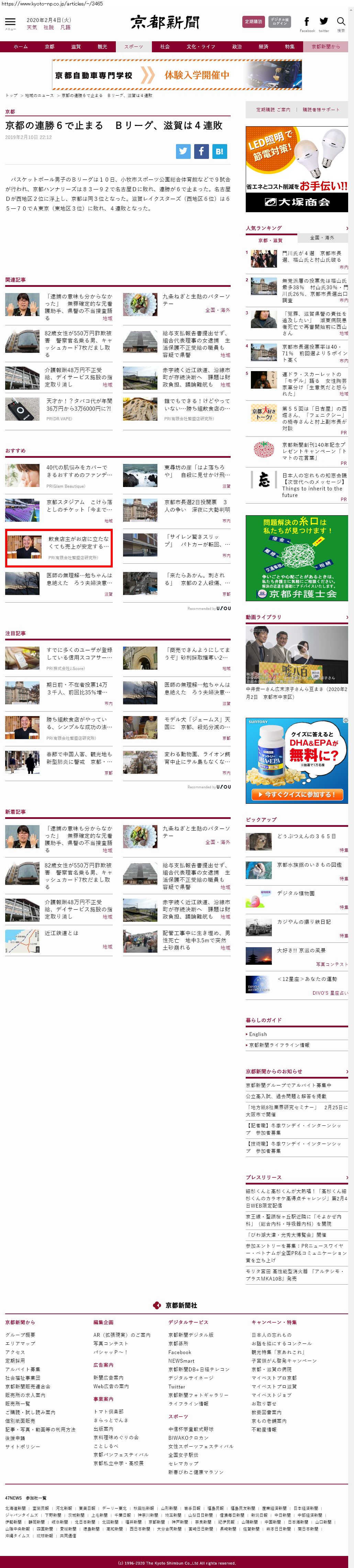Share article on Facebook

(201, 152)
